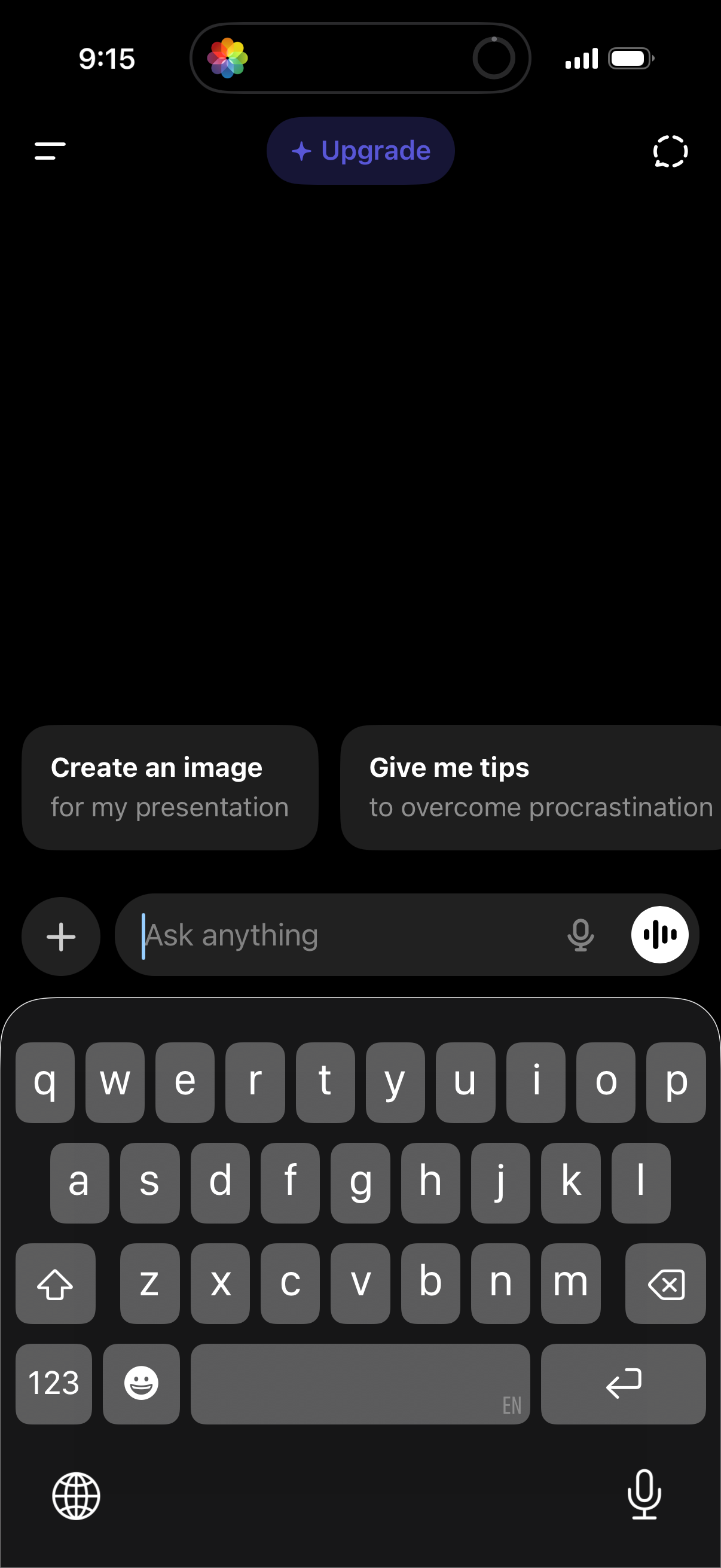Open the attachment options with plus icon

[61, 935]
